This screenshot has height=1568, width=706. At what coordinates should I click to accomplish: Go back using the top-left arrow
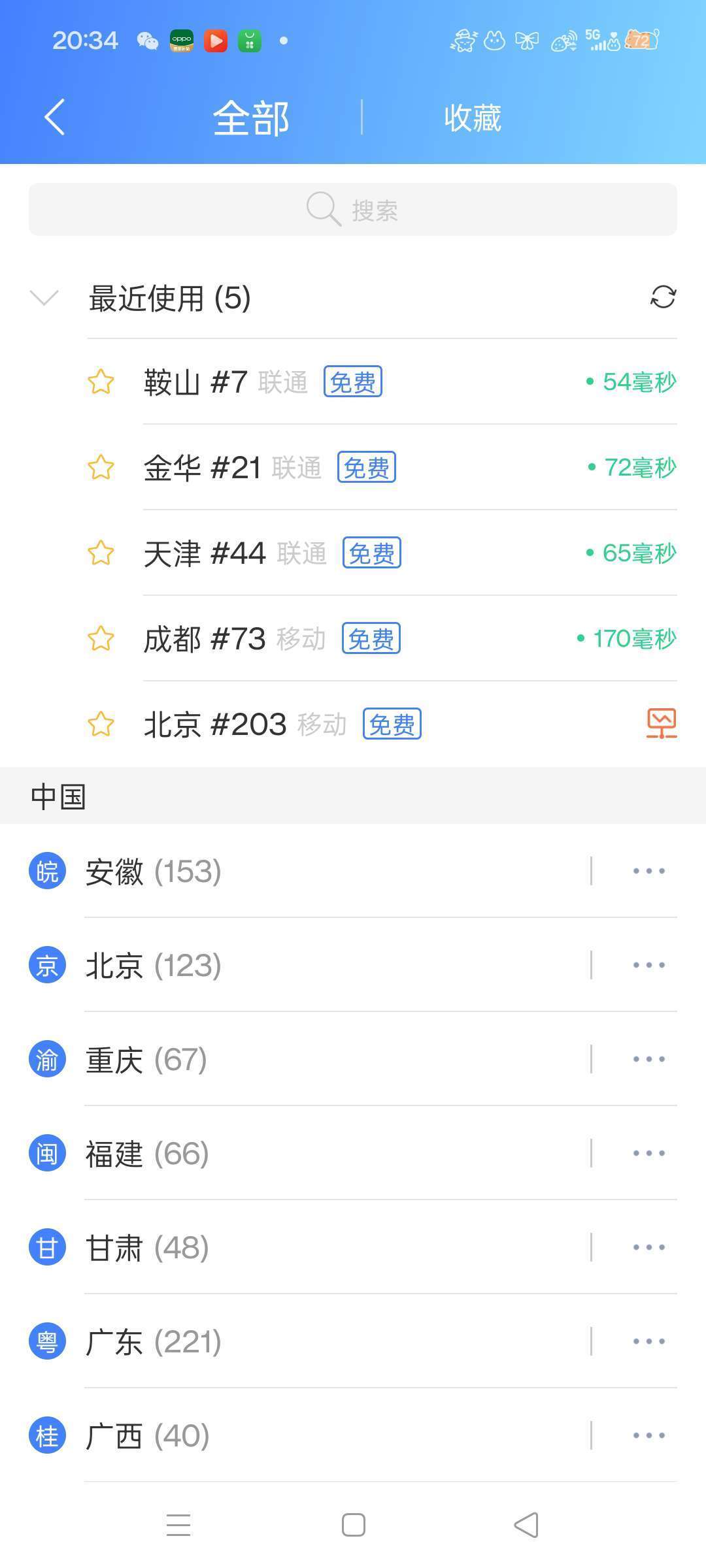pos(54,118)
